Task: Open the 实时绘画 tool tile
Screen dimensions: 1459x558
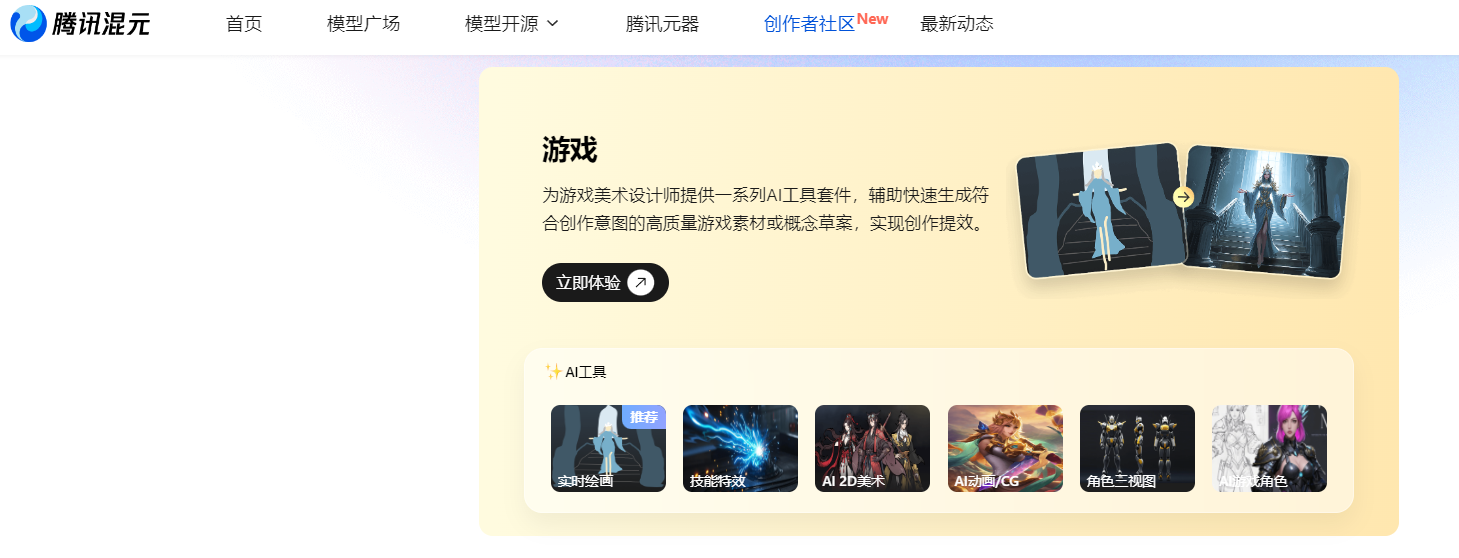Action: click(608, 448)
